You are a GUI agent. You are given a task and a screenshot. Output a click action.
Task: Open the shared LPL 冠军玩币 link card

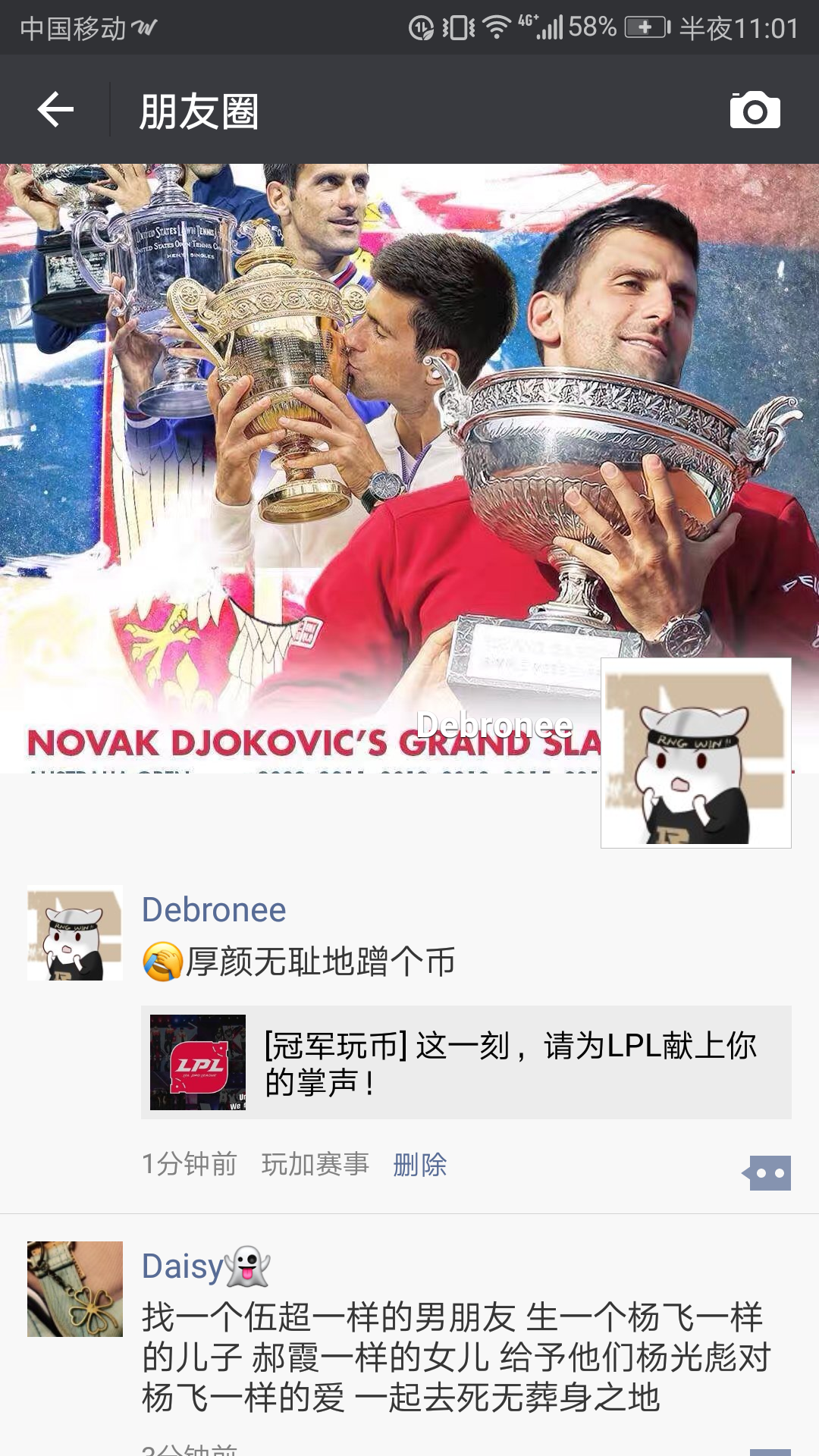pos(466,1062)
